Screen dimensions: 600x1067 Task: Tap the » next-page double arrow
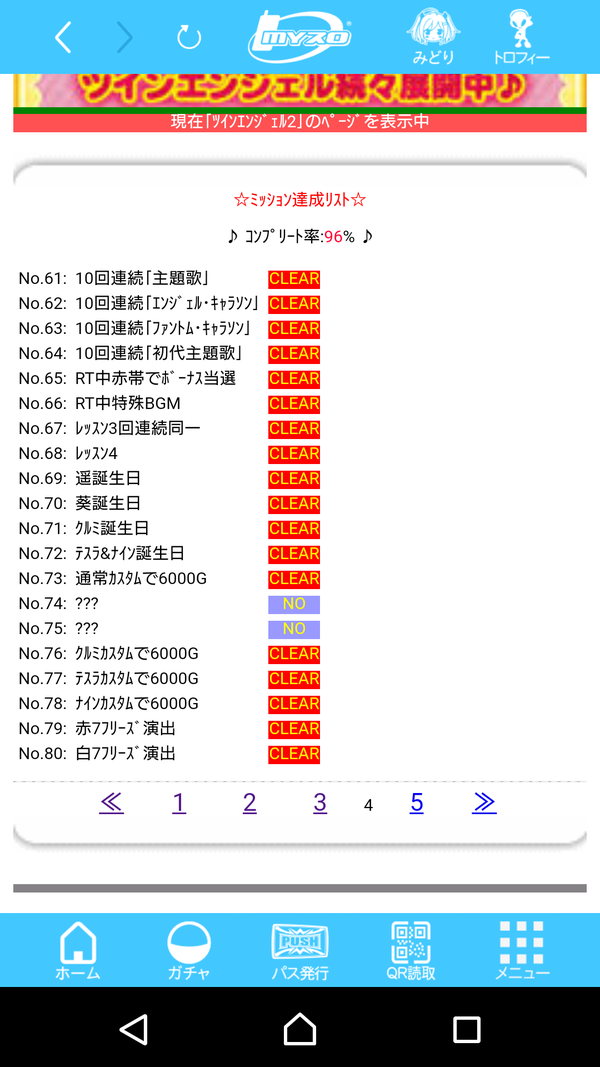[484, 803]
